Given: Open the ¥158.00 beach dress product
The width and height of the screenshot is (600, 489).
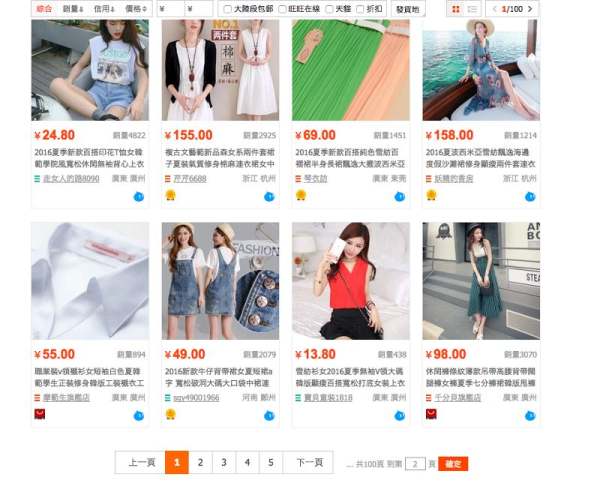Looking at the screenshot, I should click(481, 70).
